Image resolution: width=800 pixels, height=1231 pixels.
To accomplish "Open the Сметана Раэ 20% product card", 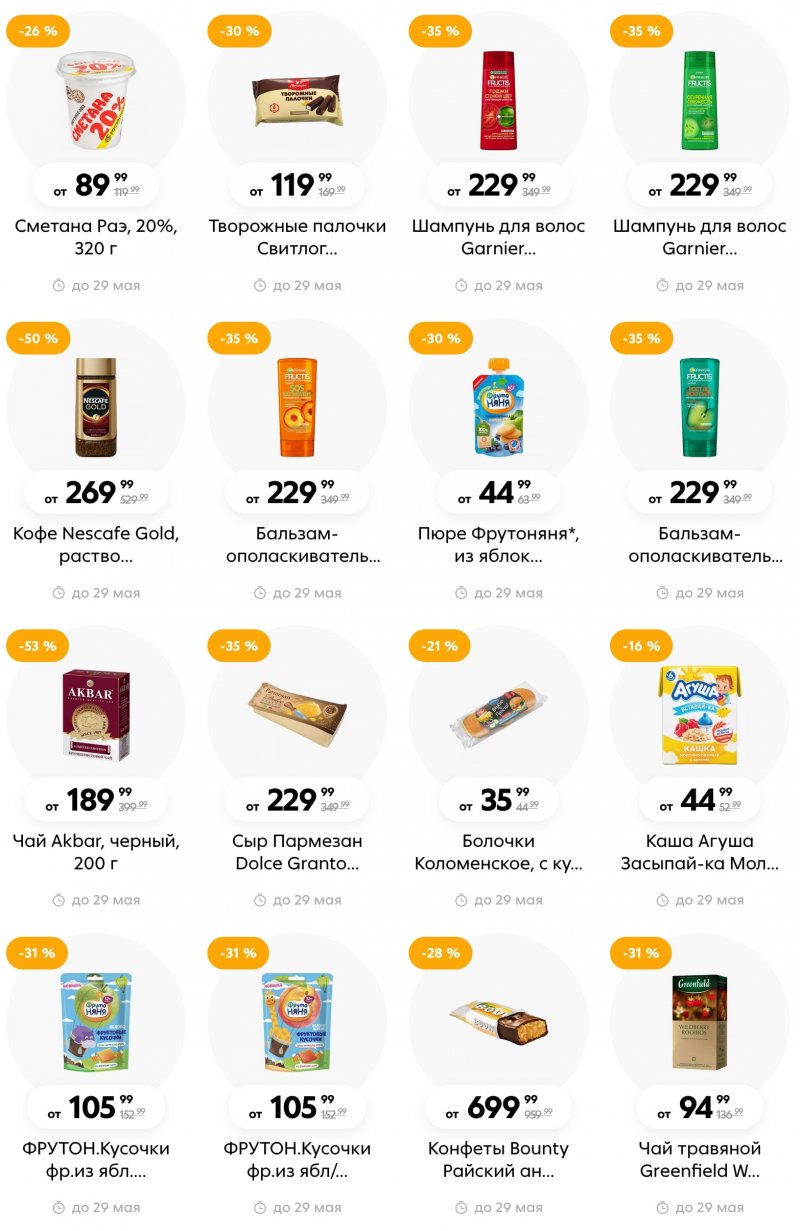I will tap(96, 100).
